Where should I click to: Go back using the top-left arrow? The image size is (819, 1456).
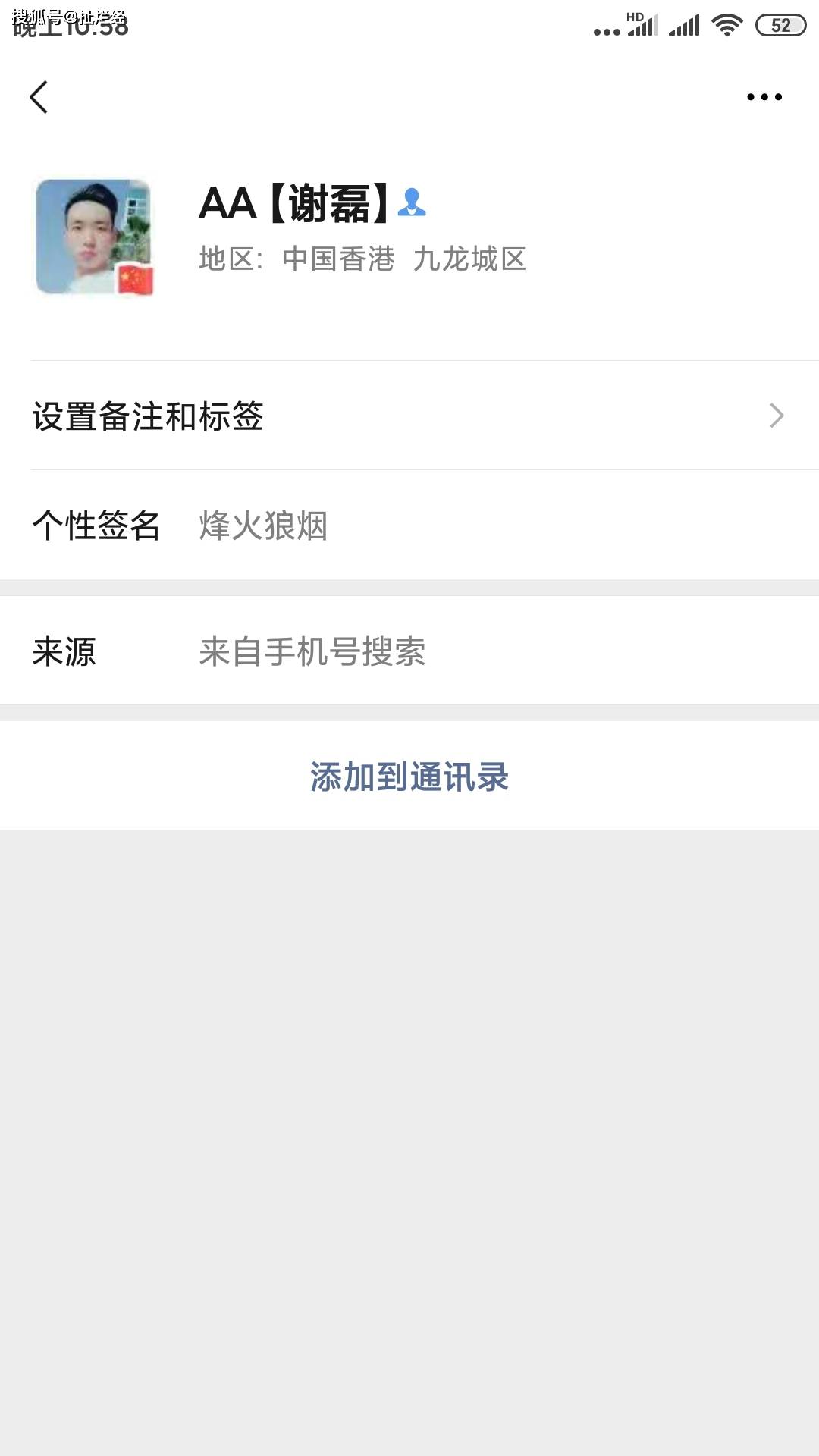[39, 97]
